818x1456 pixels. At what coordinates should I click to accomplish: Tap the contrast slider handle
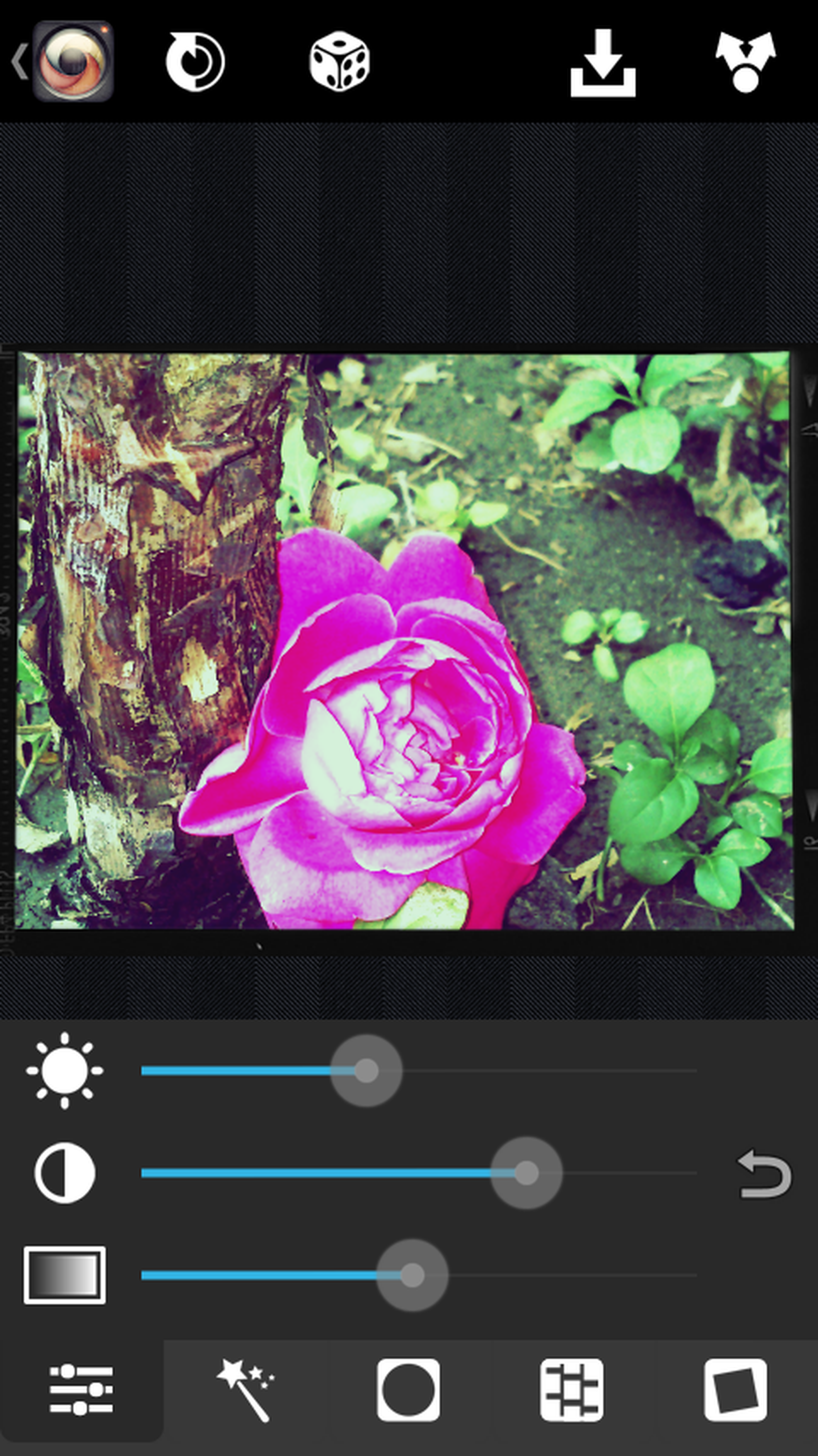(526, 1173)
